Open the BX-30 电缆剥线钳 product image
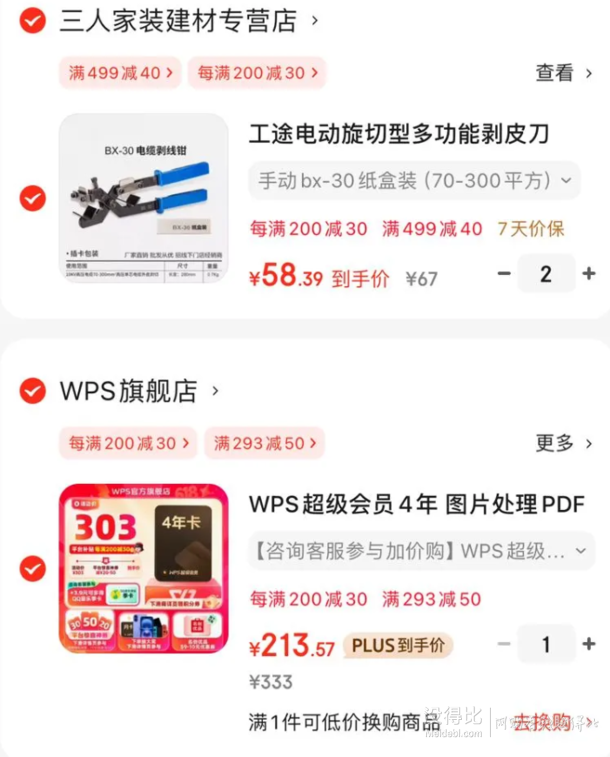The width and height of the screenshot is (610, 757). click(x=143, y=198)
